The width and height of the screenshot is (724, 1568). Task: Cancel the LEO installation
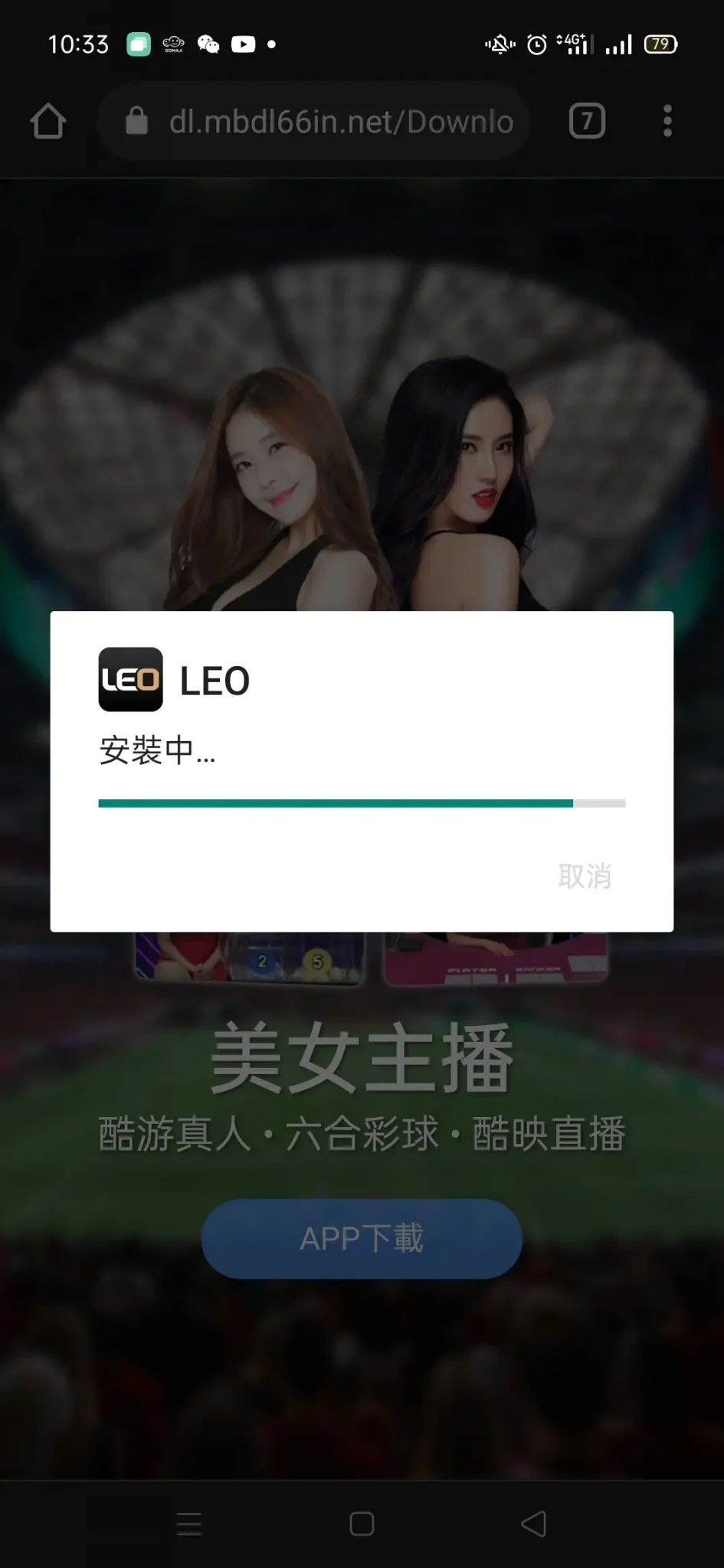click(x=584, y=876)
